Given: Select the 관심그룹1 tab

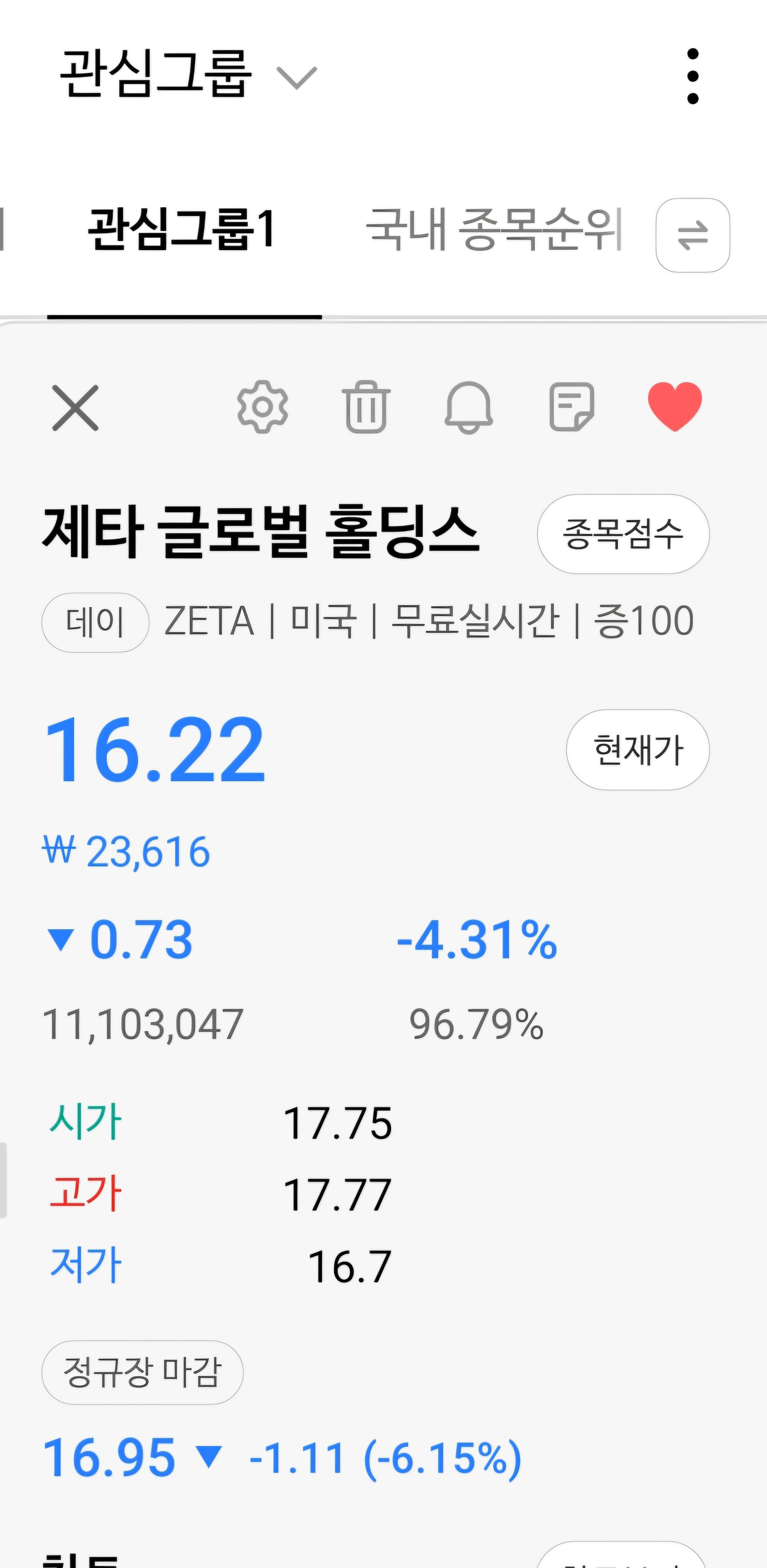Looking at the screenshot, I should (182, 229).
